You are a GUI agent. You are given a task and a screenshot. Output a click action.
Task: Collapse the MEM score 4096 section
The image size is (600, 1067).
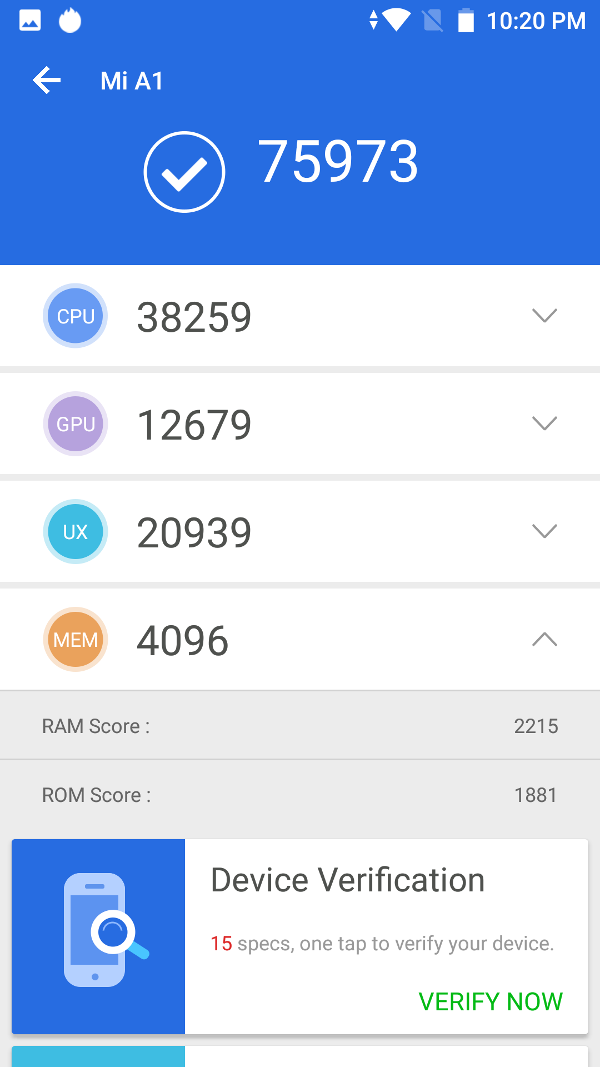coord(544,639)
